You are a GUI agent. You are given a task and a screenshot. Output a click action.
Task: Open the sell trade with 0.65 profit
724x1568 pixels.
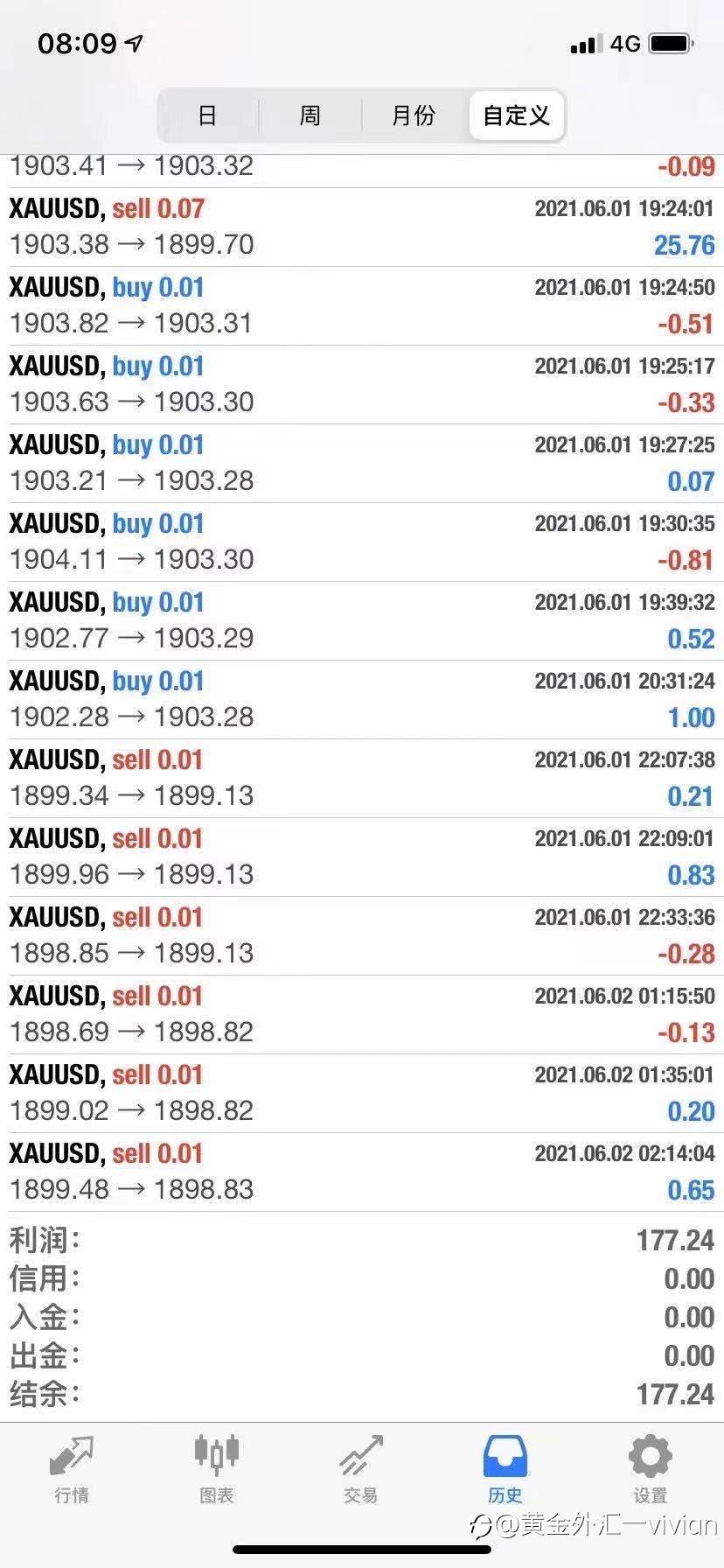pos(362,1172)
